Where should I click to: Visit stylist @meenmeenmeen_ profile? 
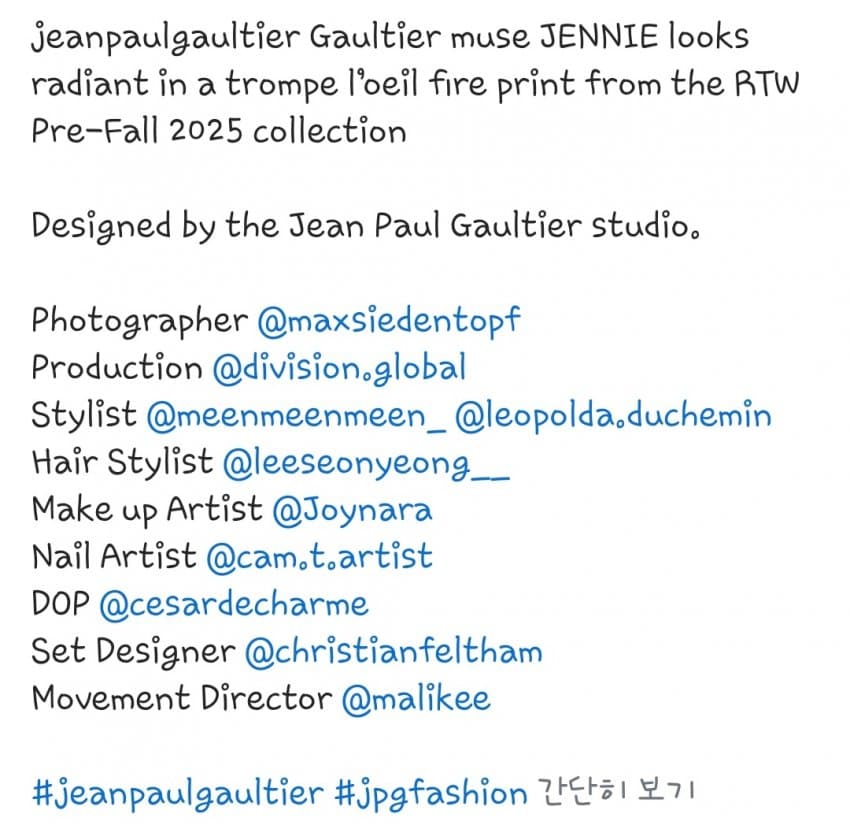coord(294,415)
